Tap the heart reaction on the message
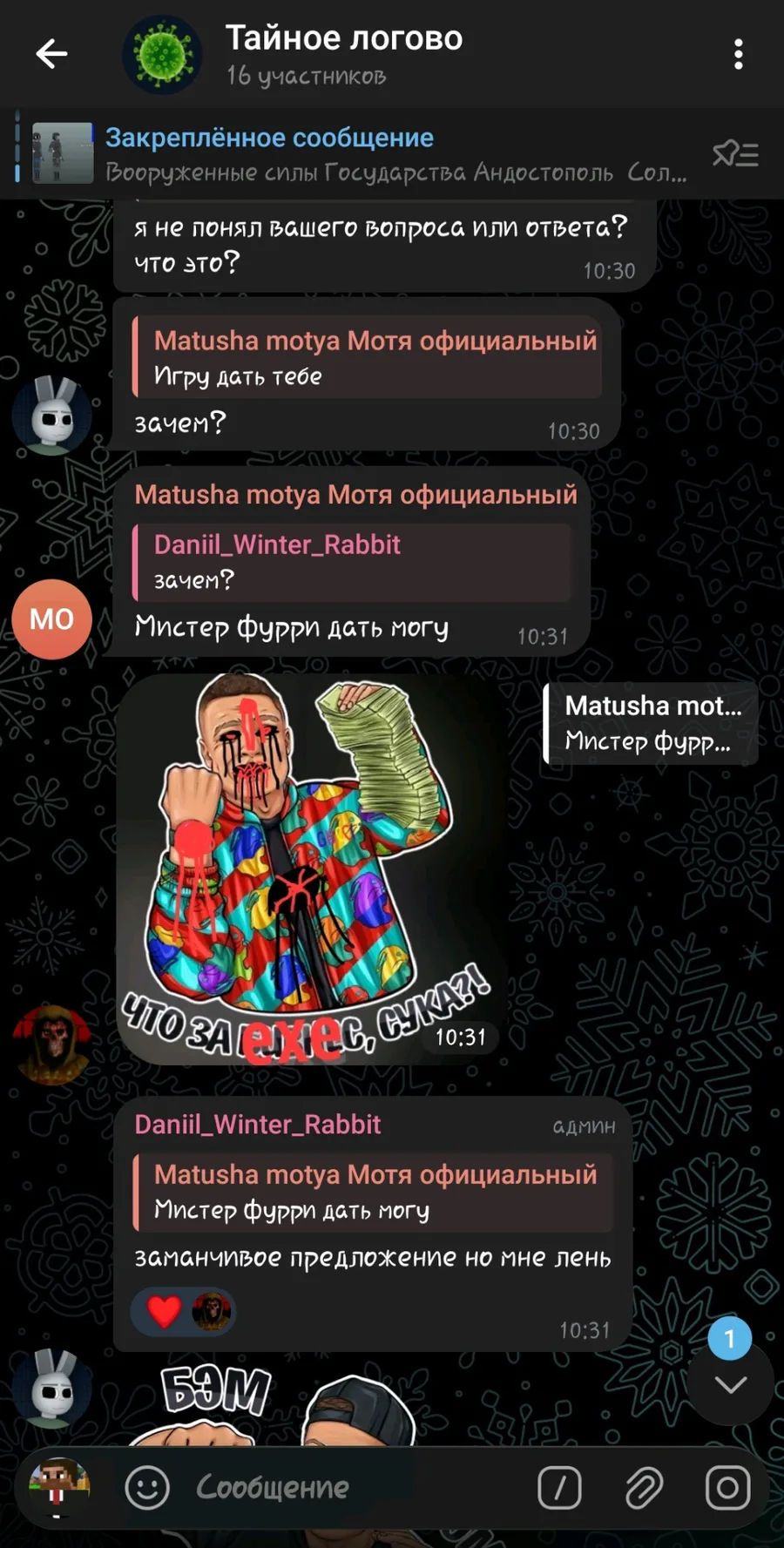 (165, 1311)
